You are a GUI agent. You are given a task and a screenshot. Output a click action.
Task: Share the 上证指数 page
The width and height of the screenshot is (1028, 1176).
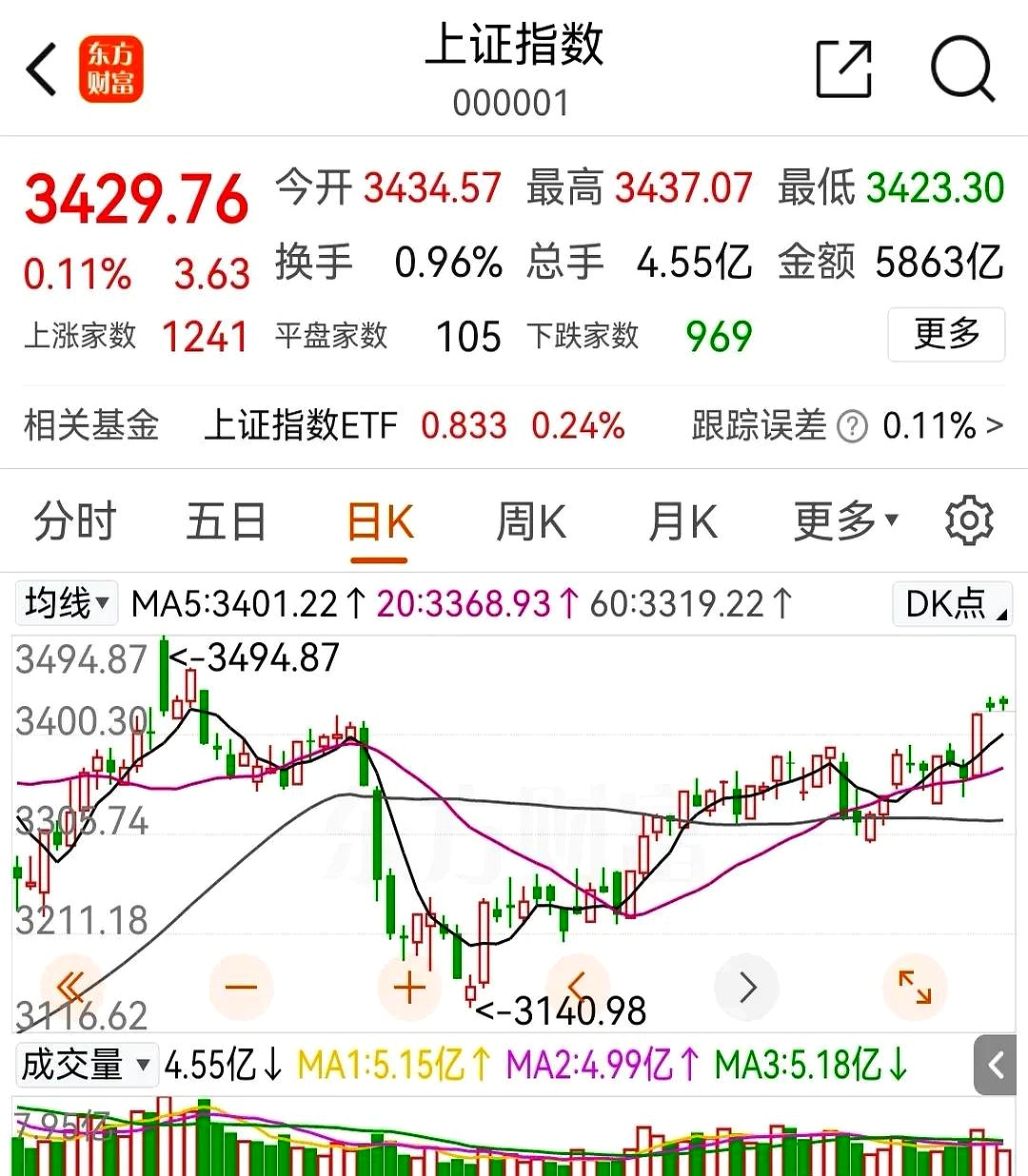point(843,69)
